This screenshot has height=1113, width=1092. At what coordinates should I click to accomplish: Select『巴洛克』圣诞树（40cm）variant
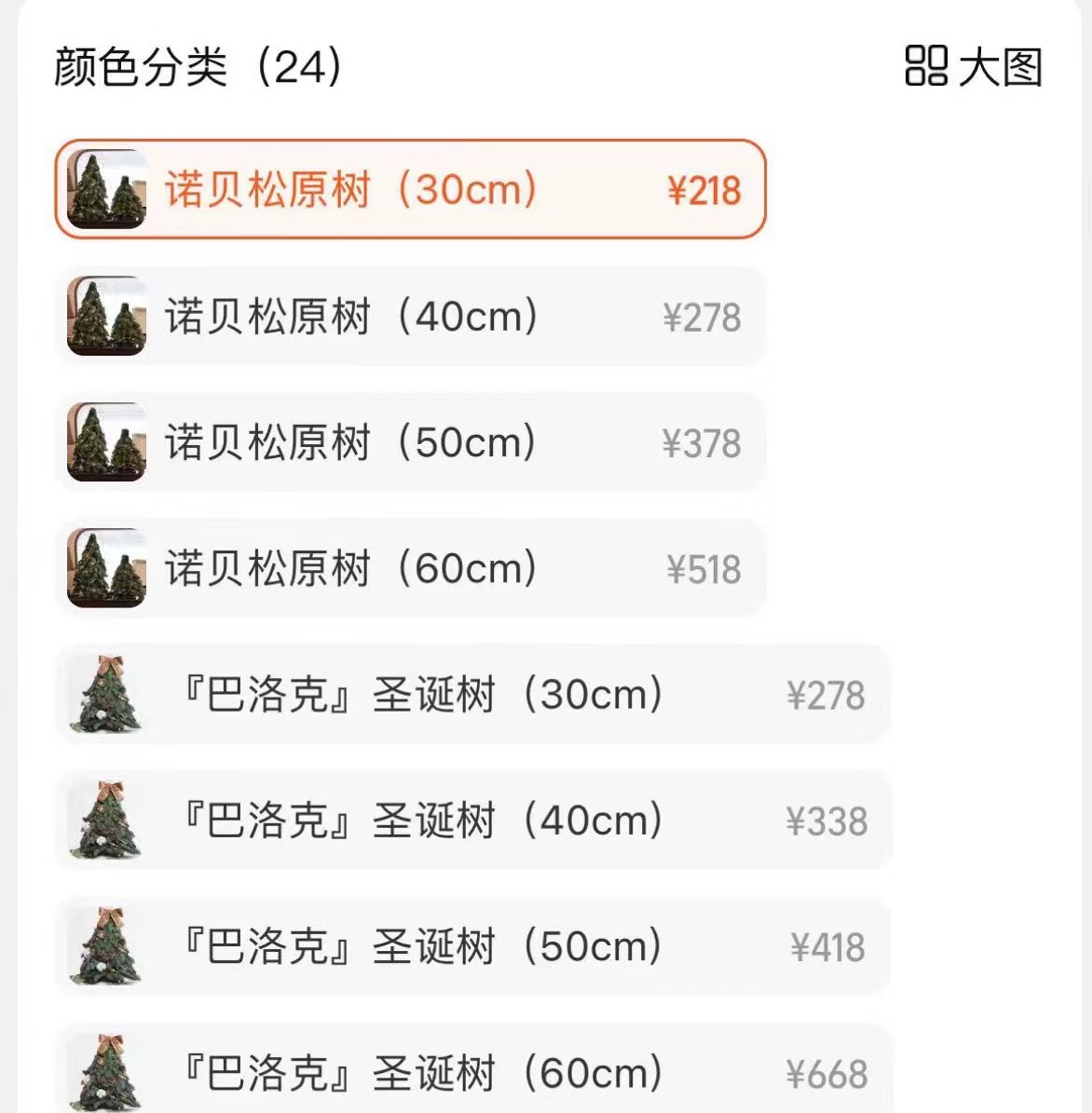[x=473, y=821]
